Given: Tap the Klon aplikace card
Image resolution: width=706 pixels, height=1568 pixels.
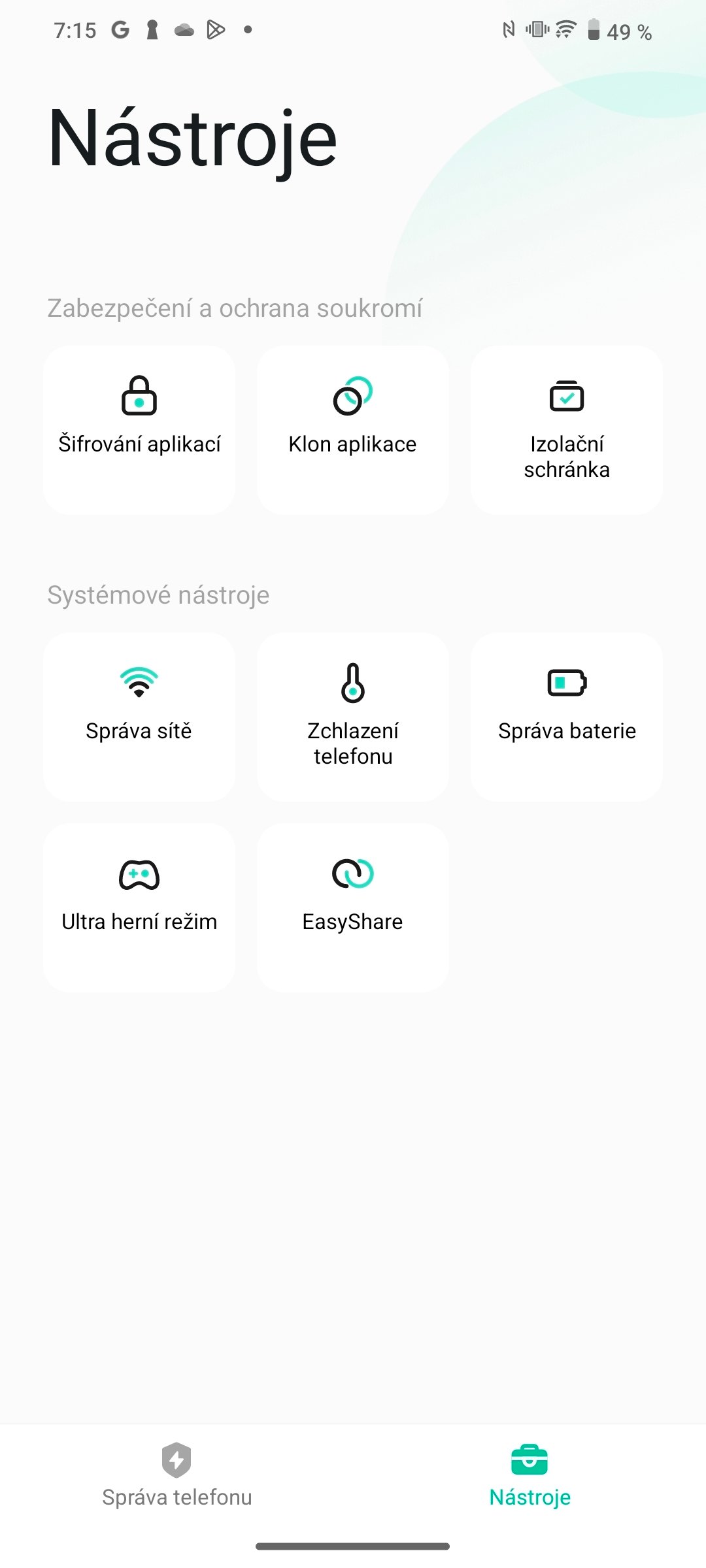Looking at the screenshot, I should point(353,431).
